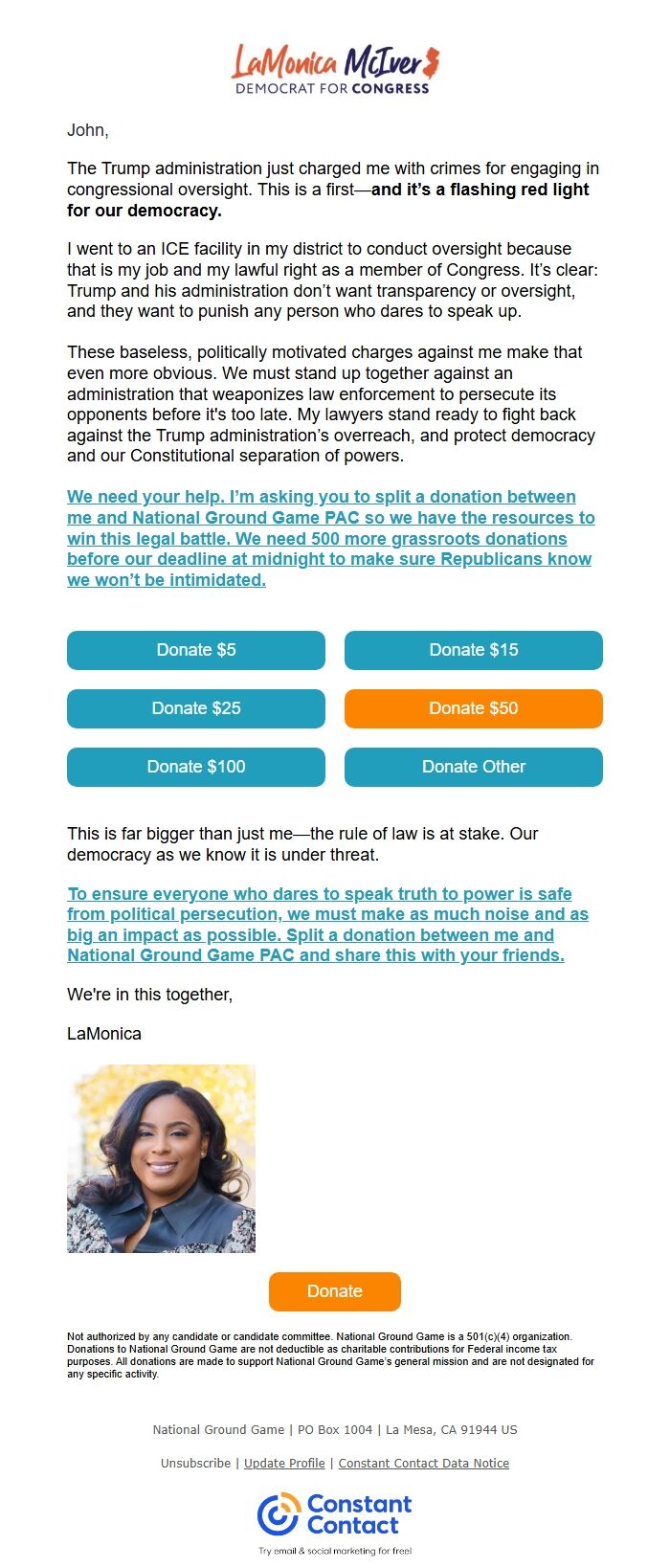Select Donate $100

coord(196,767)
